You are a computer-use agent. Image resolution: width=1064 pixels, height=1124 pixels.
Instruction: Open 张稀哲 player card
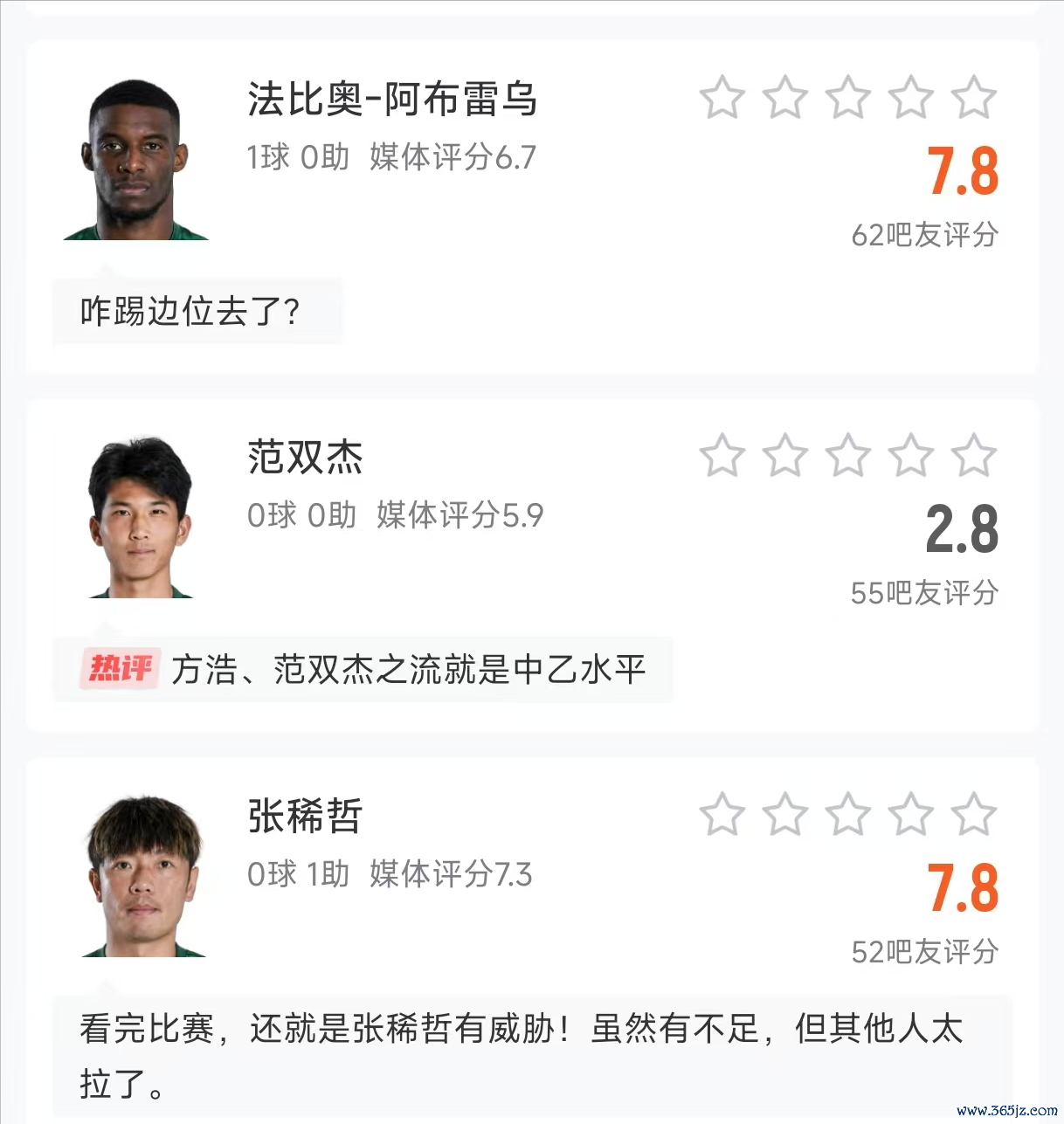[305, 816]
